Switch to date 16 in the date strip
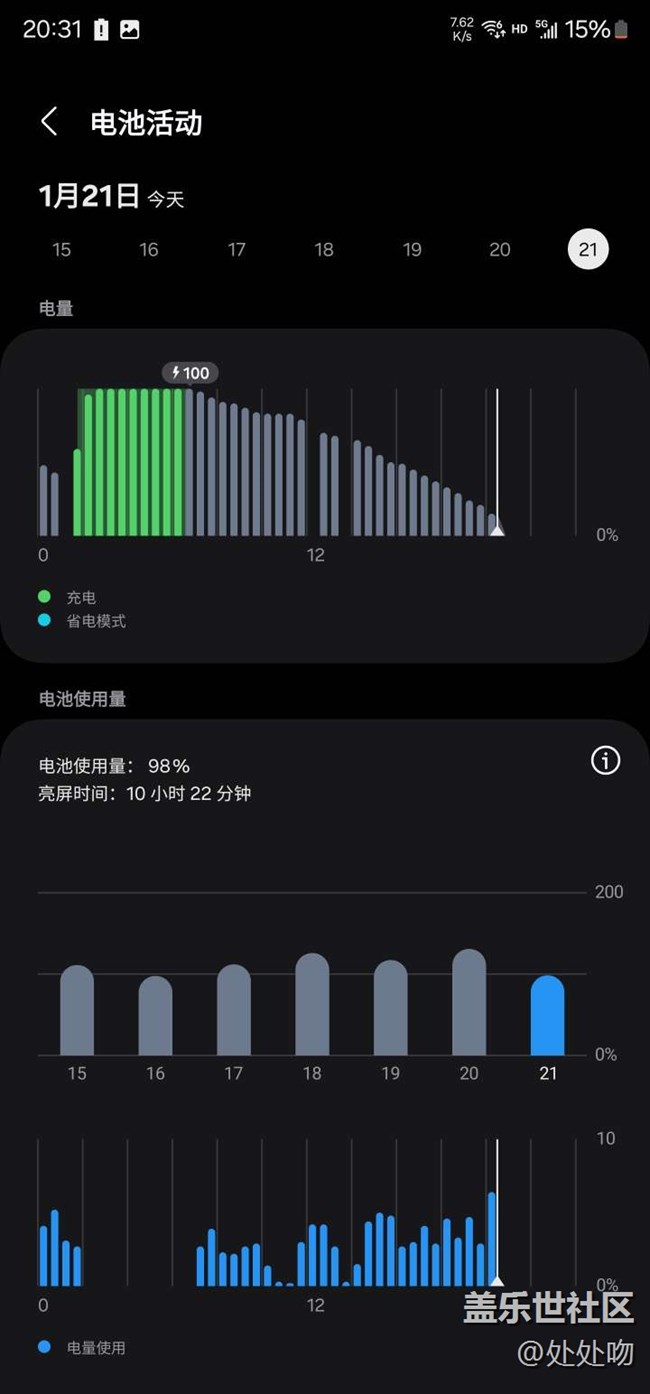This screenshot has height=1394, width=650. point(149,249)
